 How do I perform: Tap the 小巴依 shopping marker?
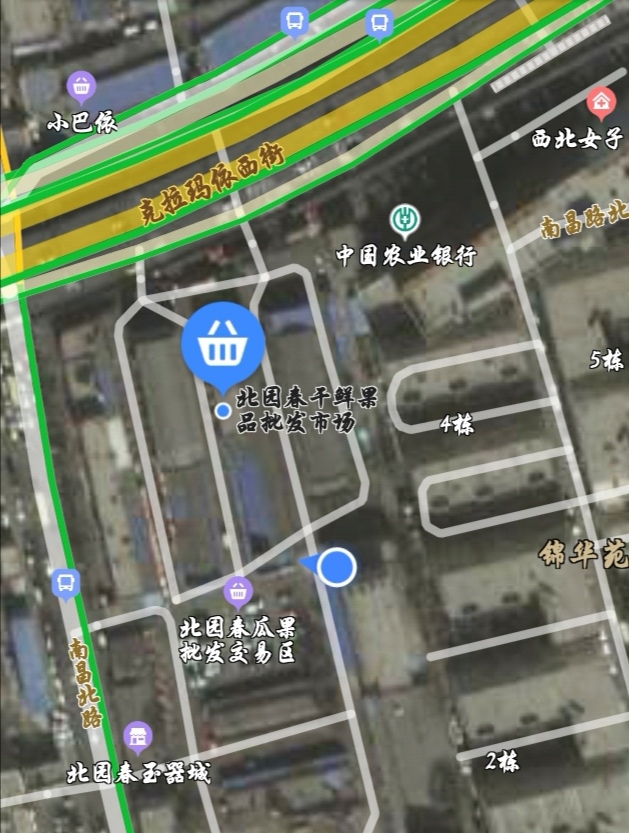coord(82,87)
